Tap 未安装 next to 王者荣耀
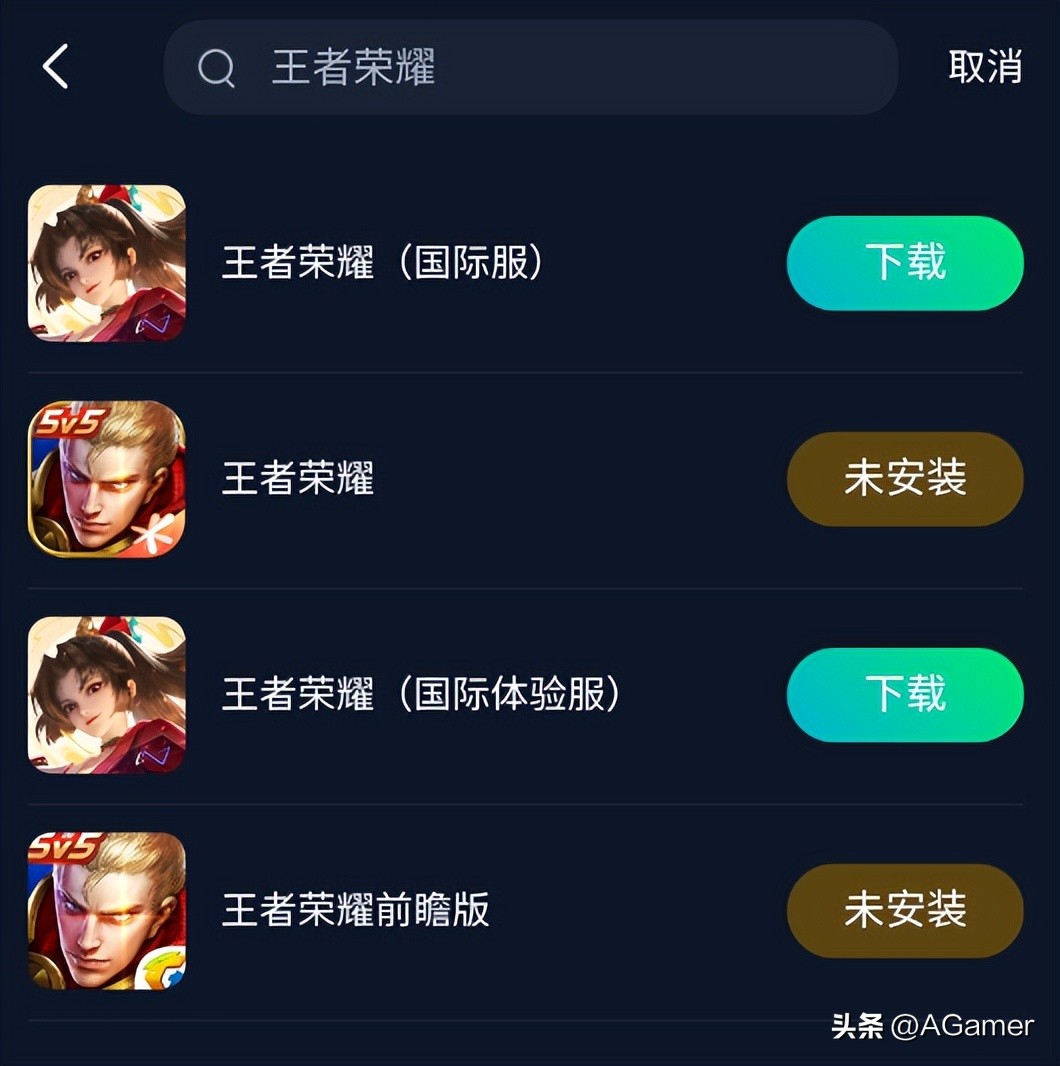 tap(905, 479)
